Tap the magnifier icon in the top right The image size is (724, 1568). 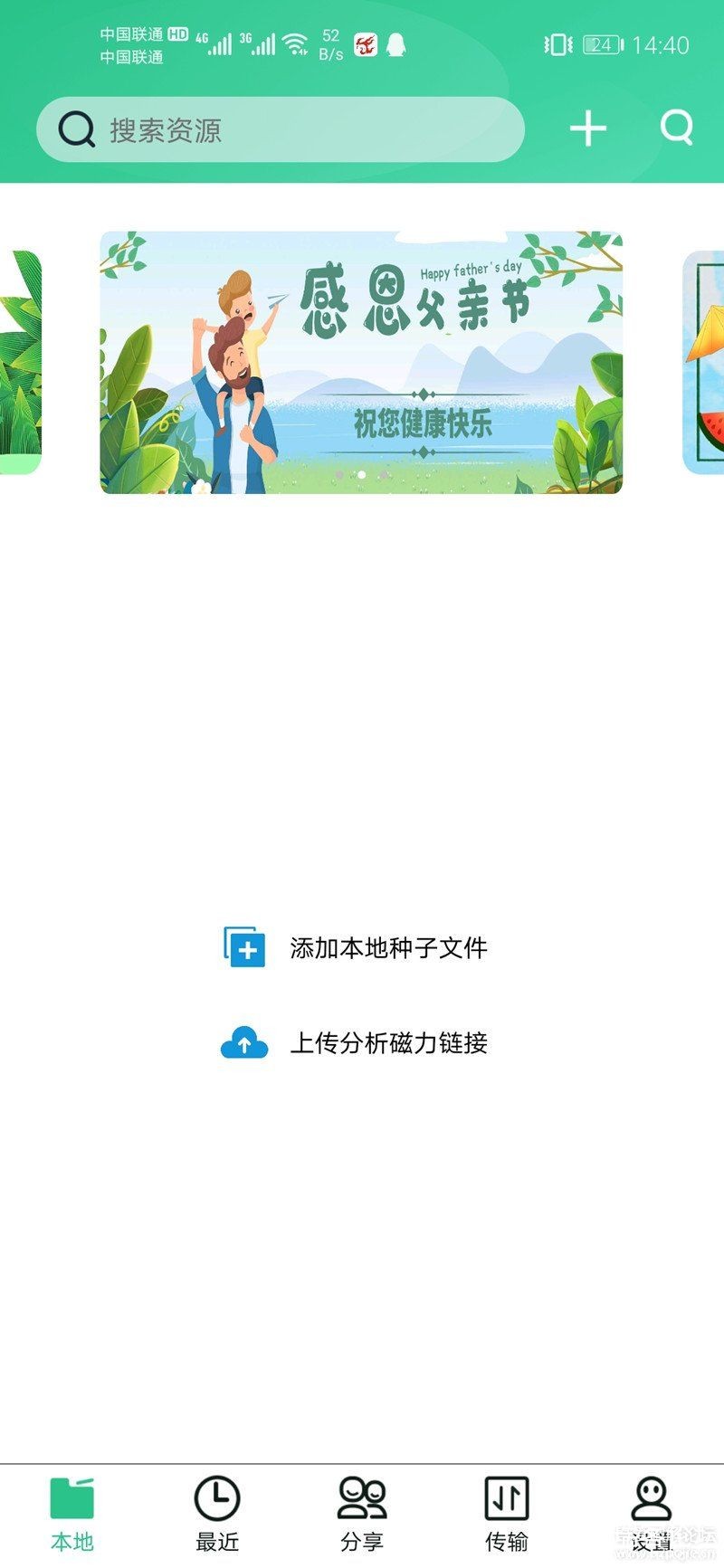(677, 128)
